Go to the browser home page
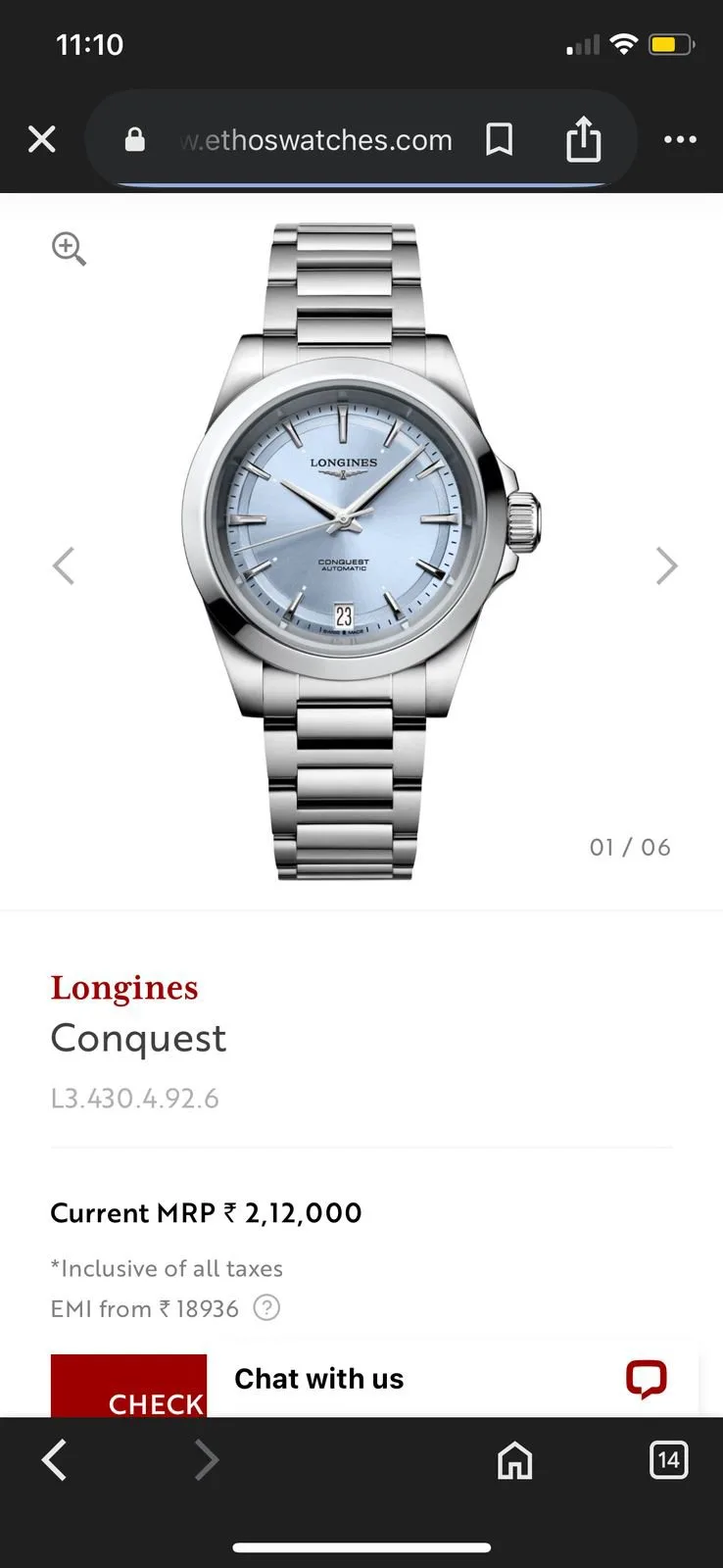This screenshot has height=1568, width=723. [x=514, y=1460]
